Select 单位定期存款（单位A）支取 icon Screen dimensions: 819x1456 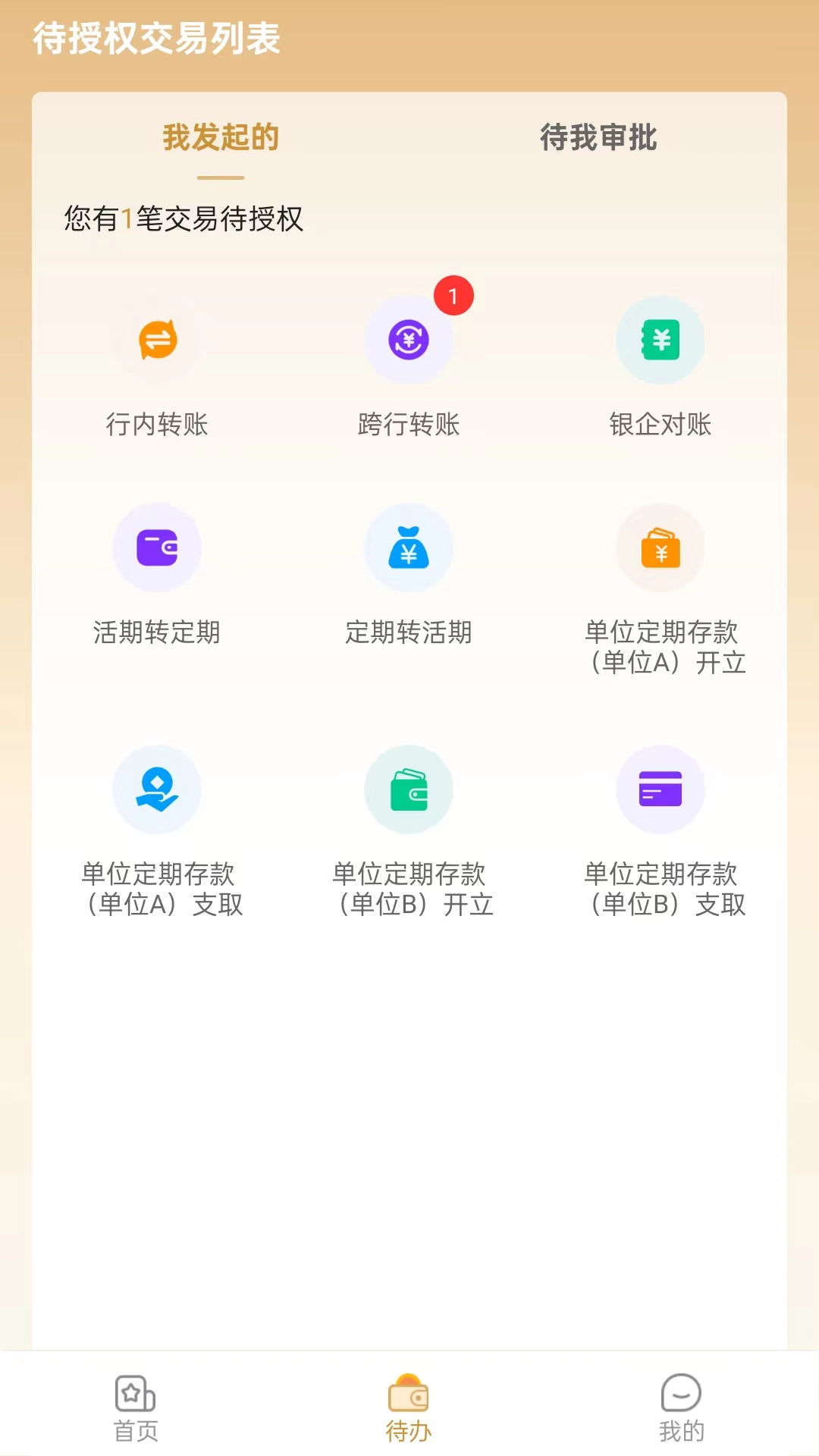(x=157, y=789)
